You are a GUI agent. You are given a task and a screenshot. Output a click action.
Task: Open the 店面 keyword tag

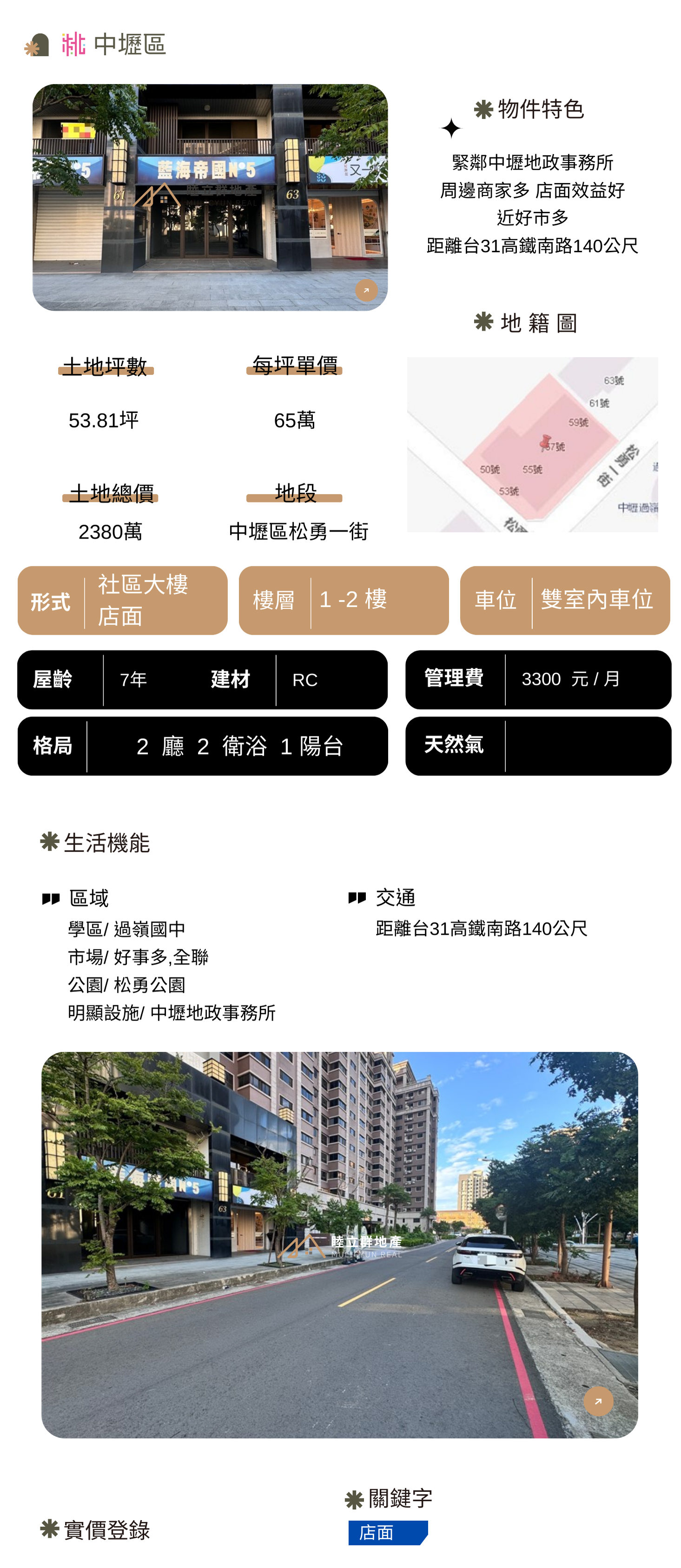pos(387,1532)
